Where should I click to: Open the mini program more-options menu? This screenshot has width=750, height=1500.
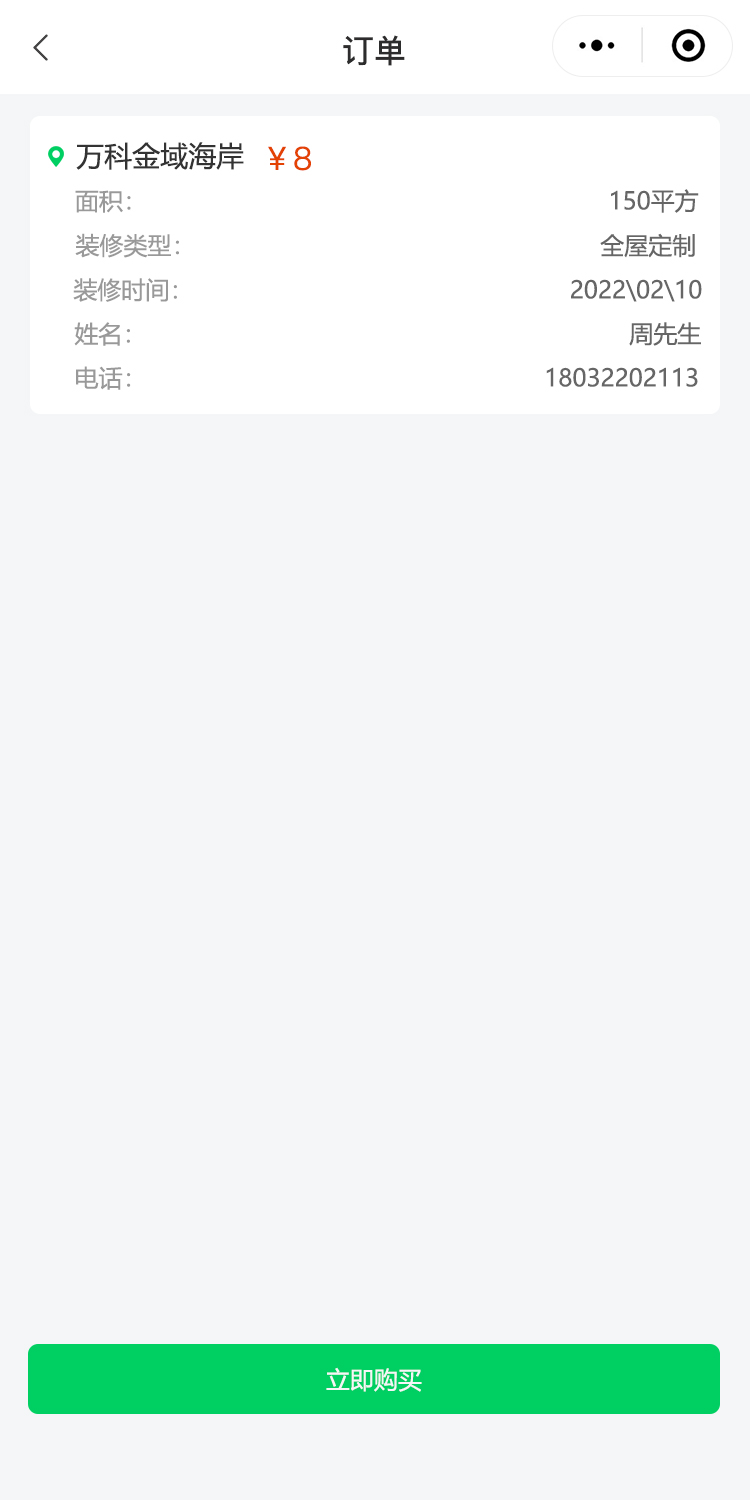tap(597, 46)
